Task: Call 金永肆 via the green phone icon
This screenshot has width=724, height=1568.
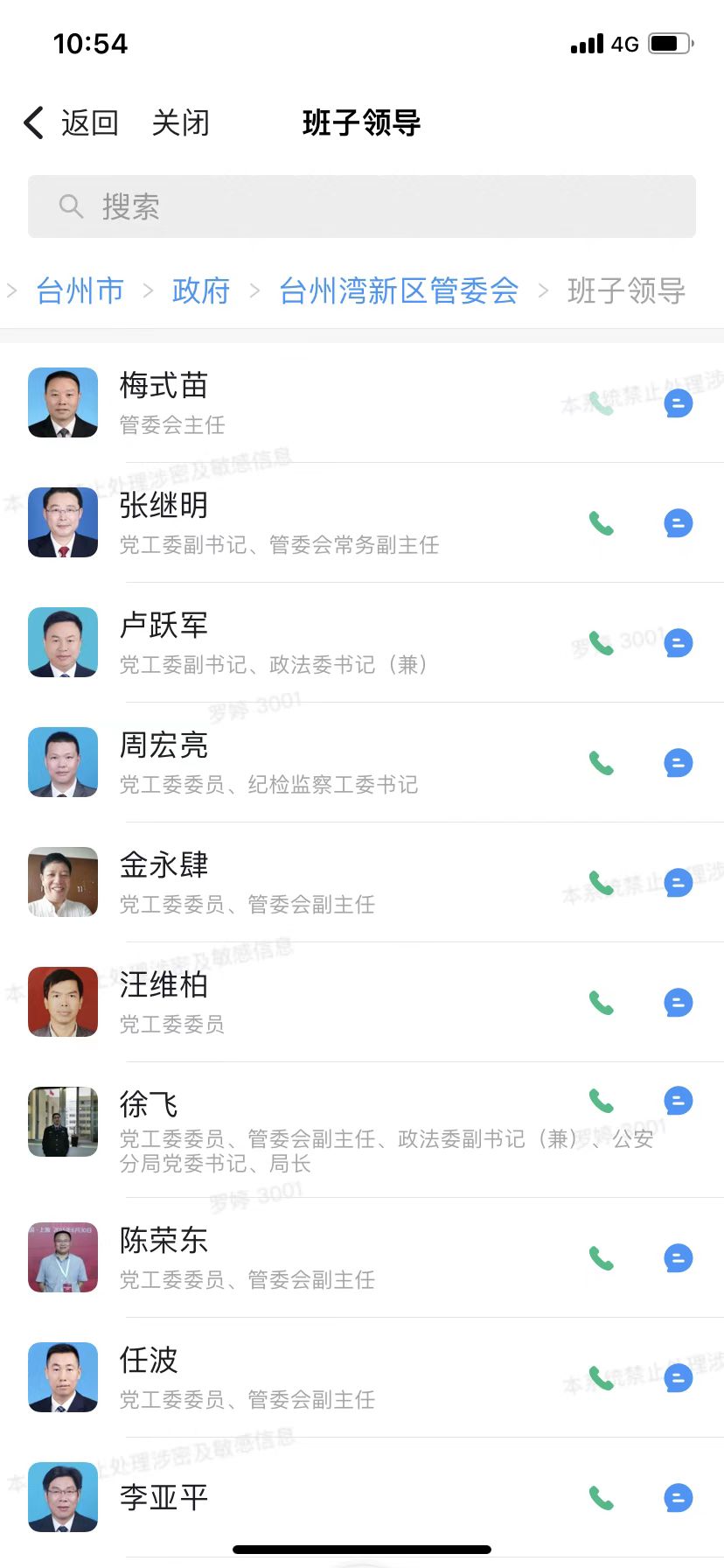Action: [x=601, y=882]
